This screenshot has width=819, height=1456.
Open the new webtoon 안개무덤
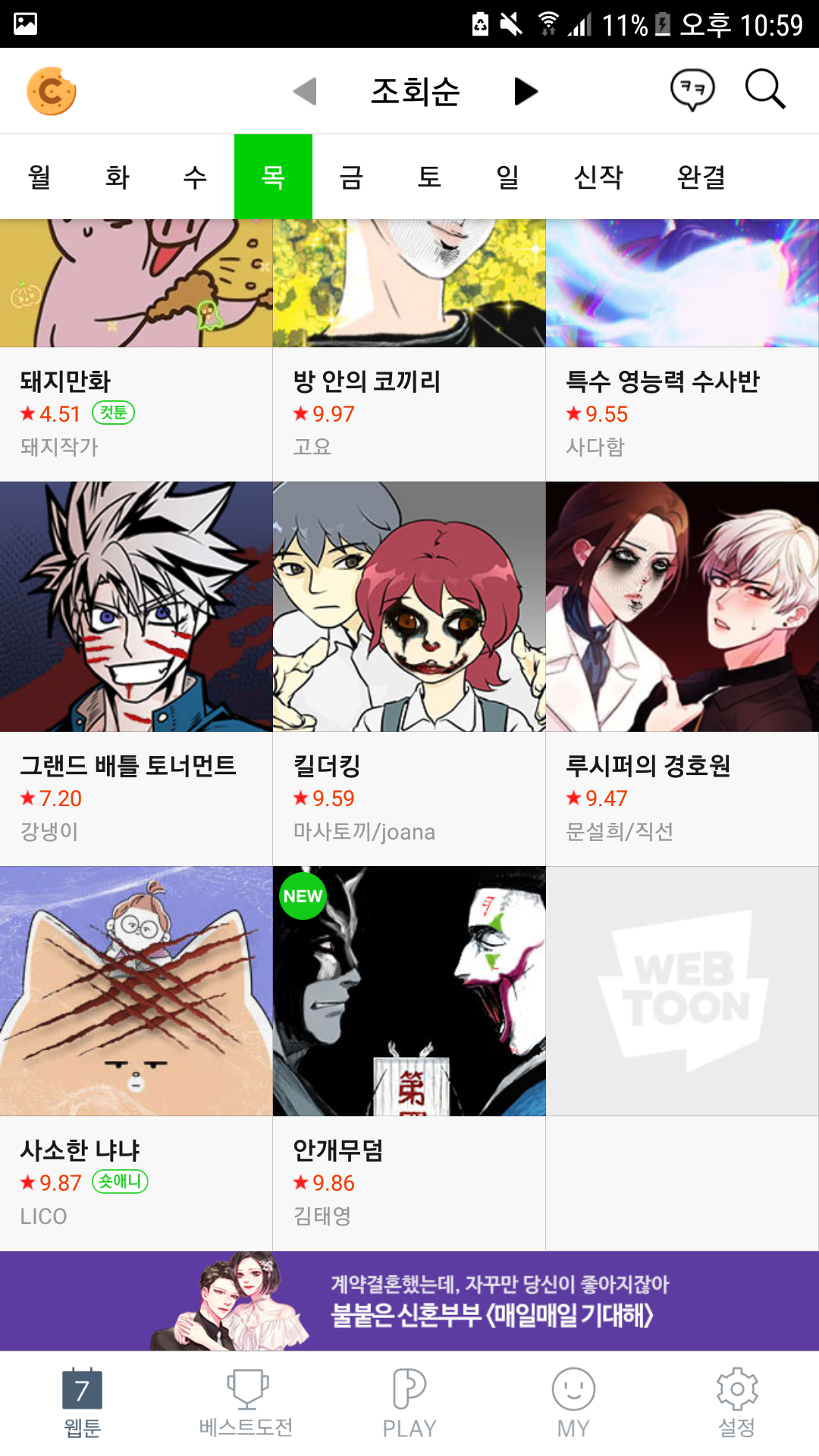coord(409,1058)
